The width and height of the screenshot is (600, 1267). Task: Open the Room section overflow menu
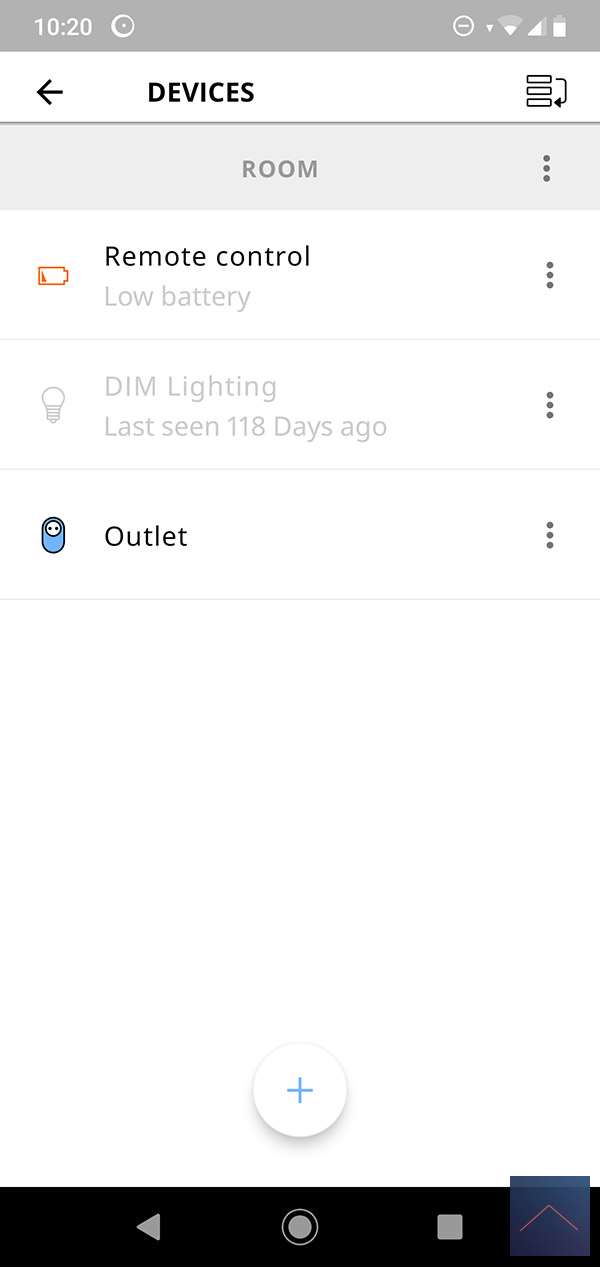coord(546,168)
